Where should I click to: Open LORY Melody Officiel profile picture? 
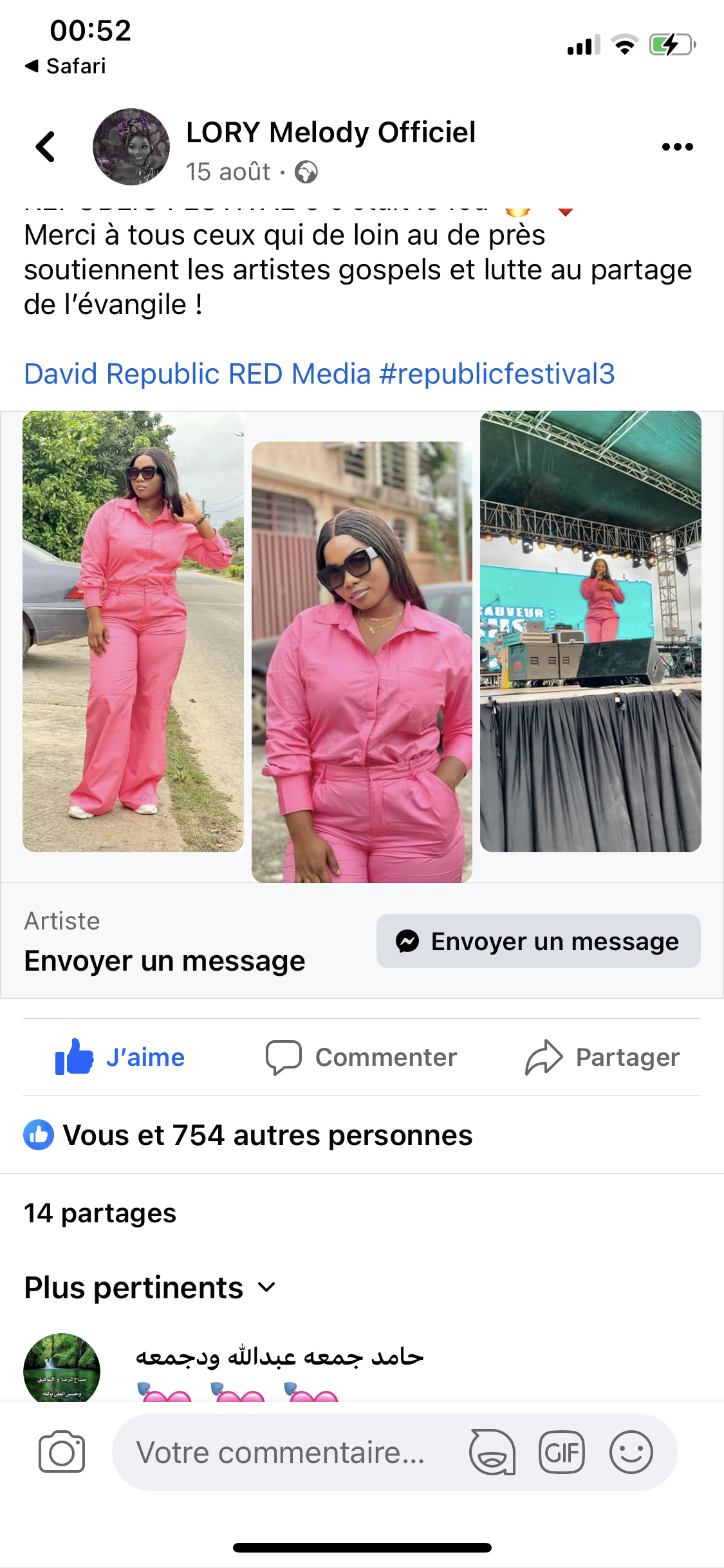[131, 147]
